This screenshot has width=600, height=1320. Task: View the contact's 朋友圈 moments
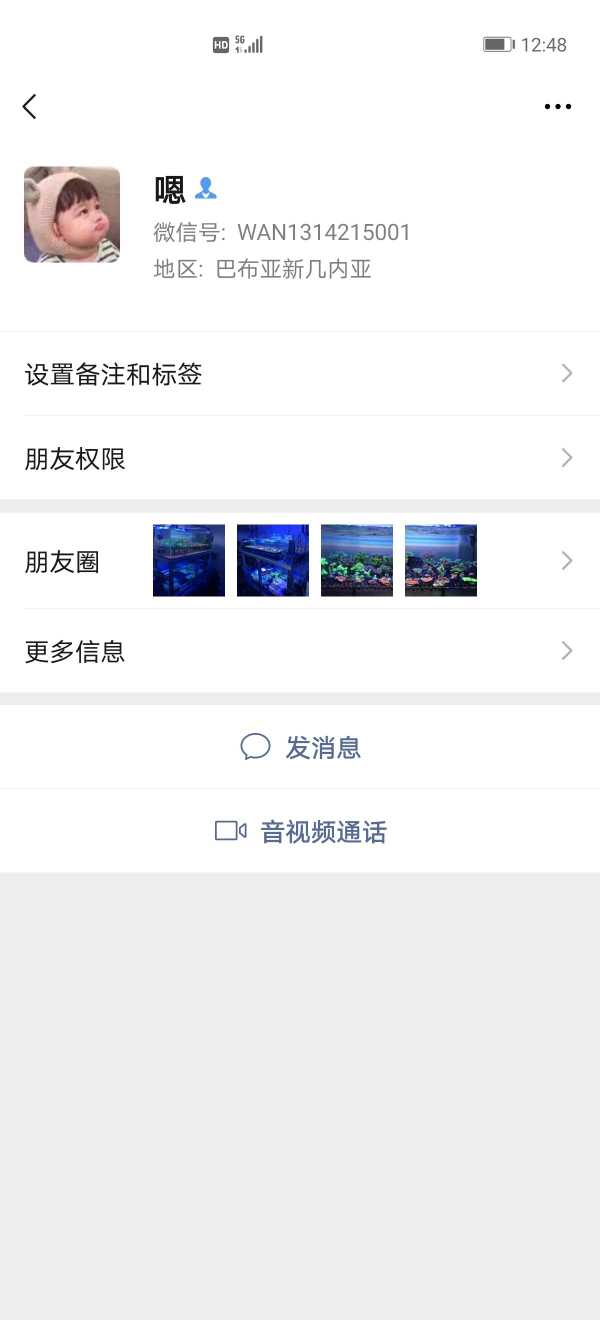300,561
